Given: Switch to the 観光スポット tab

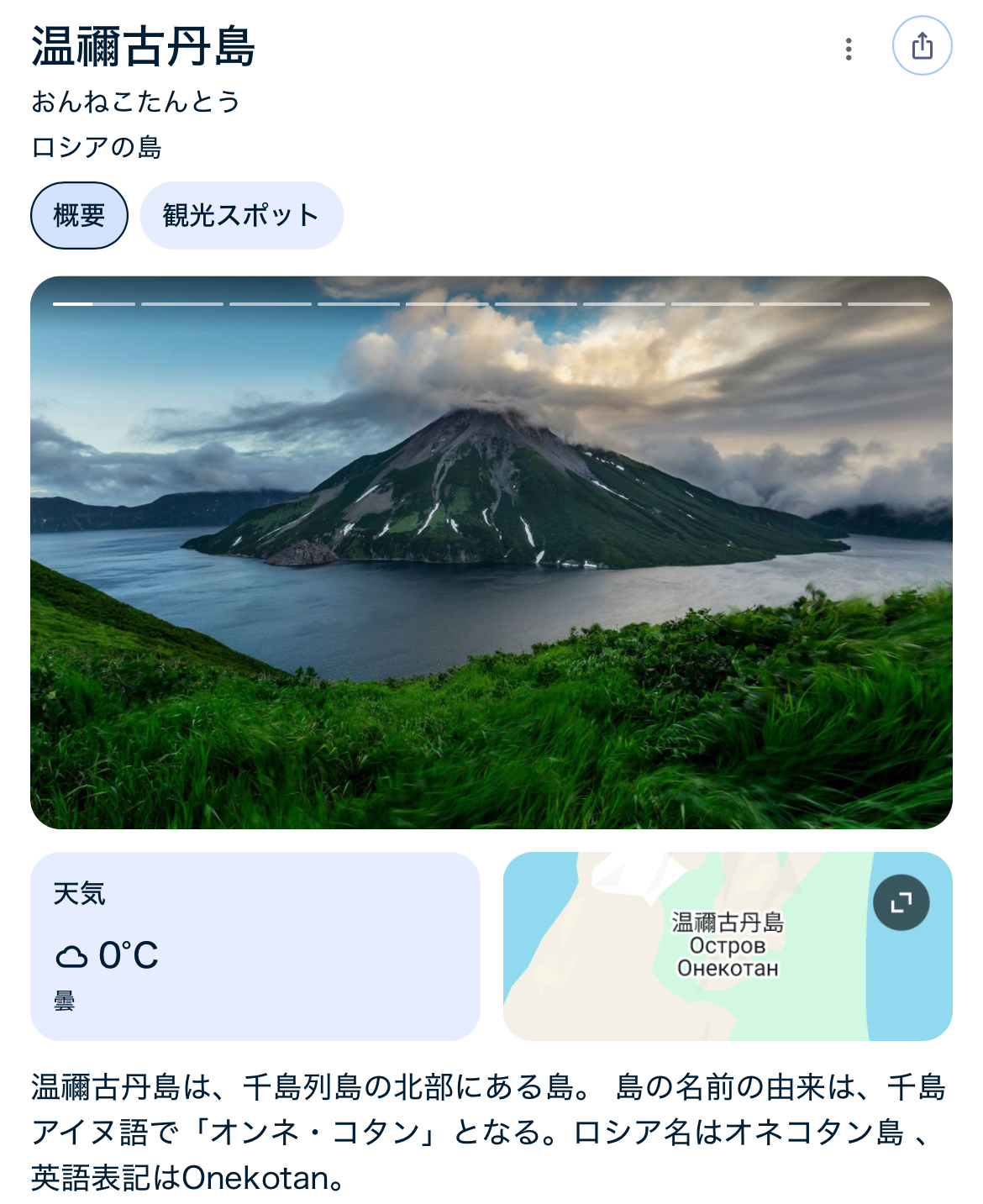Looking at the screenshot, I should [241, 216].
